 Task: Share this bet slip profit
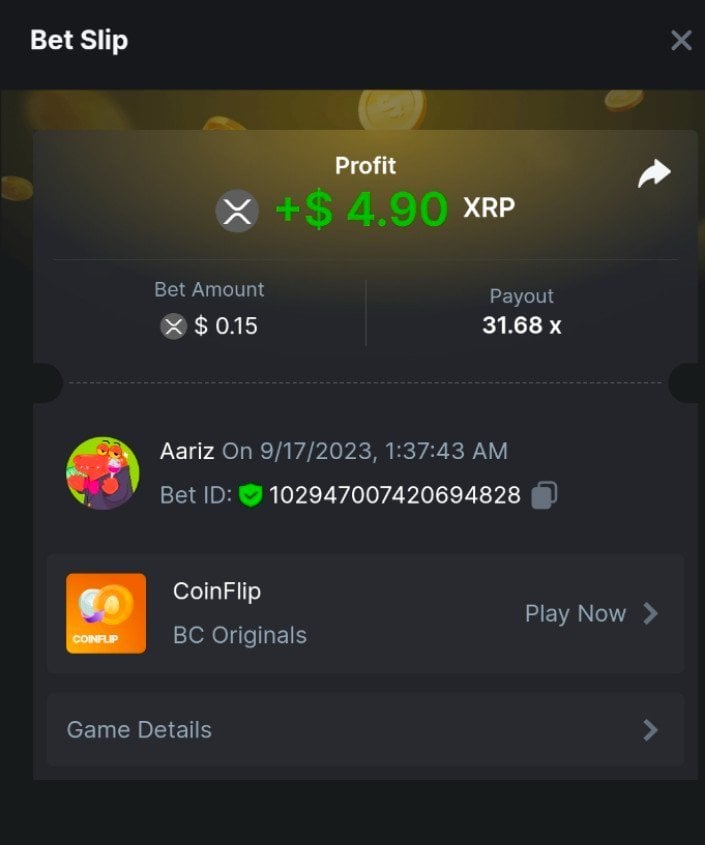(654, 175)
